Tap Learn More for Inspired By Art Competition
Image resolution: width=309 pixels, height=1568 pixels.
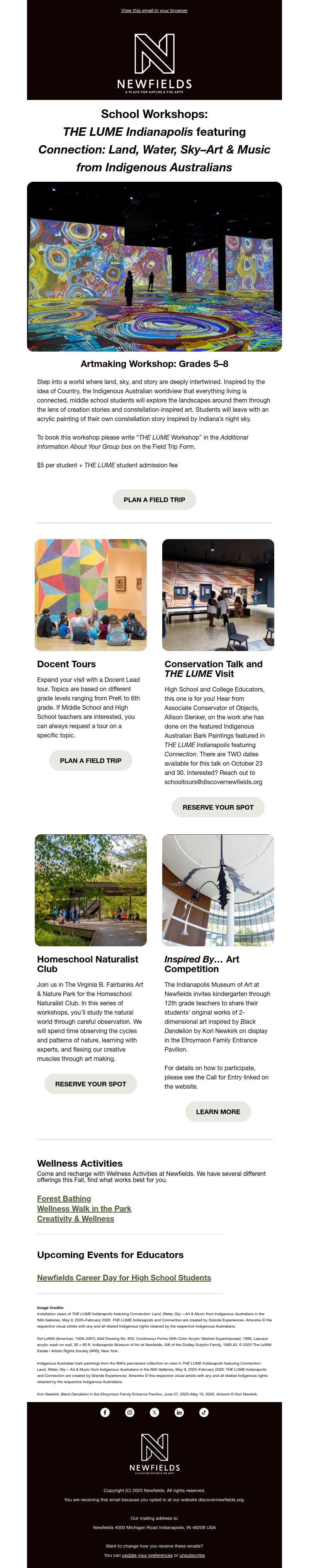[217, 1111]
